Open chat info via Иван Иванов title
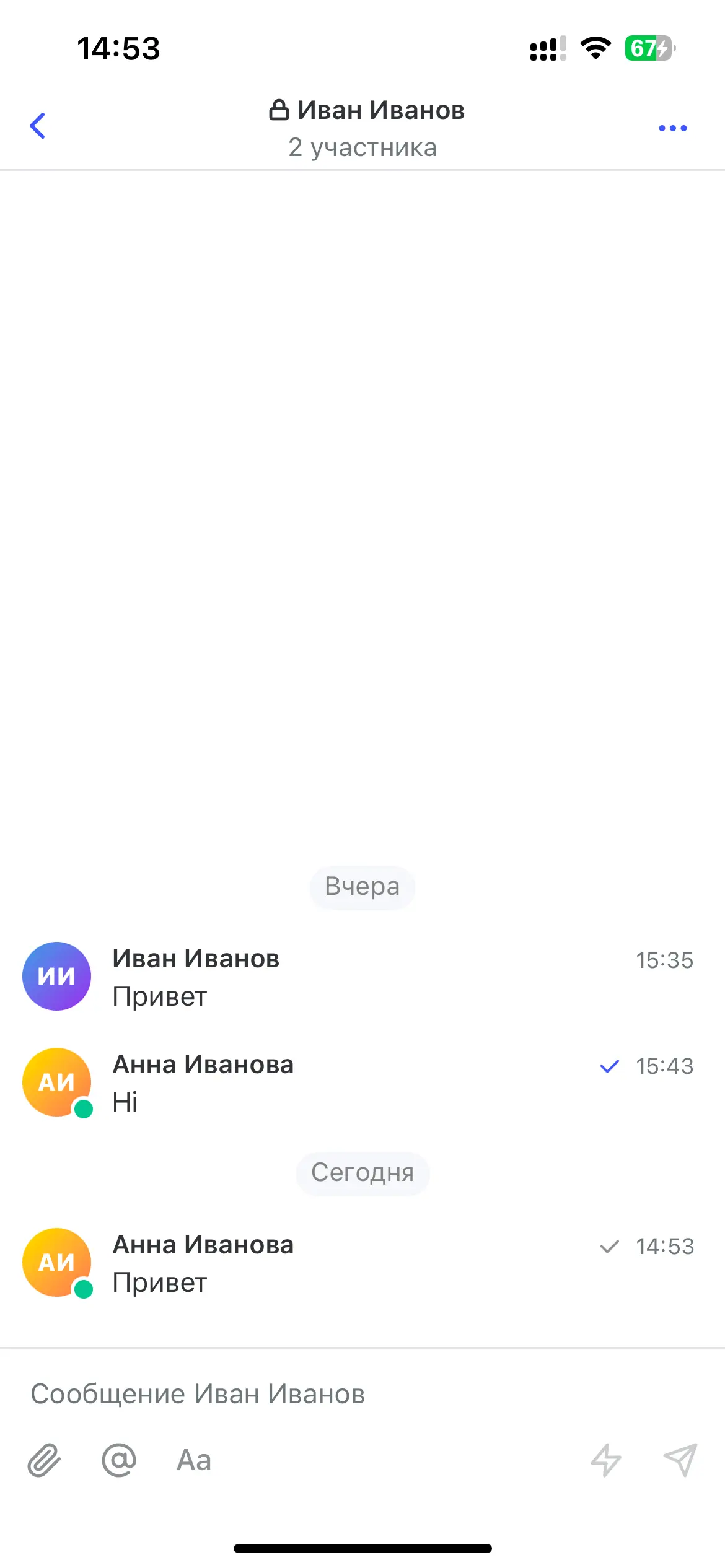Viewport: 725px width, 1568px height. pos(367,111)
